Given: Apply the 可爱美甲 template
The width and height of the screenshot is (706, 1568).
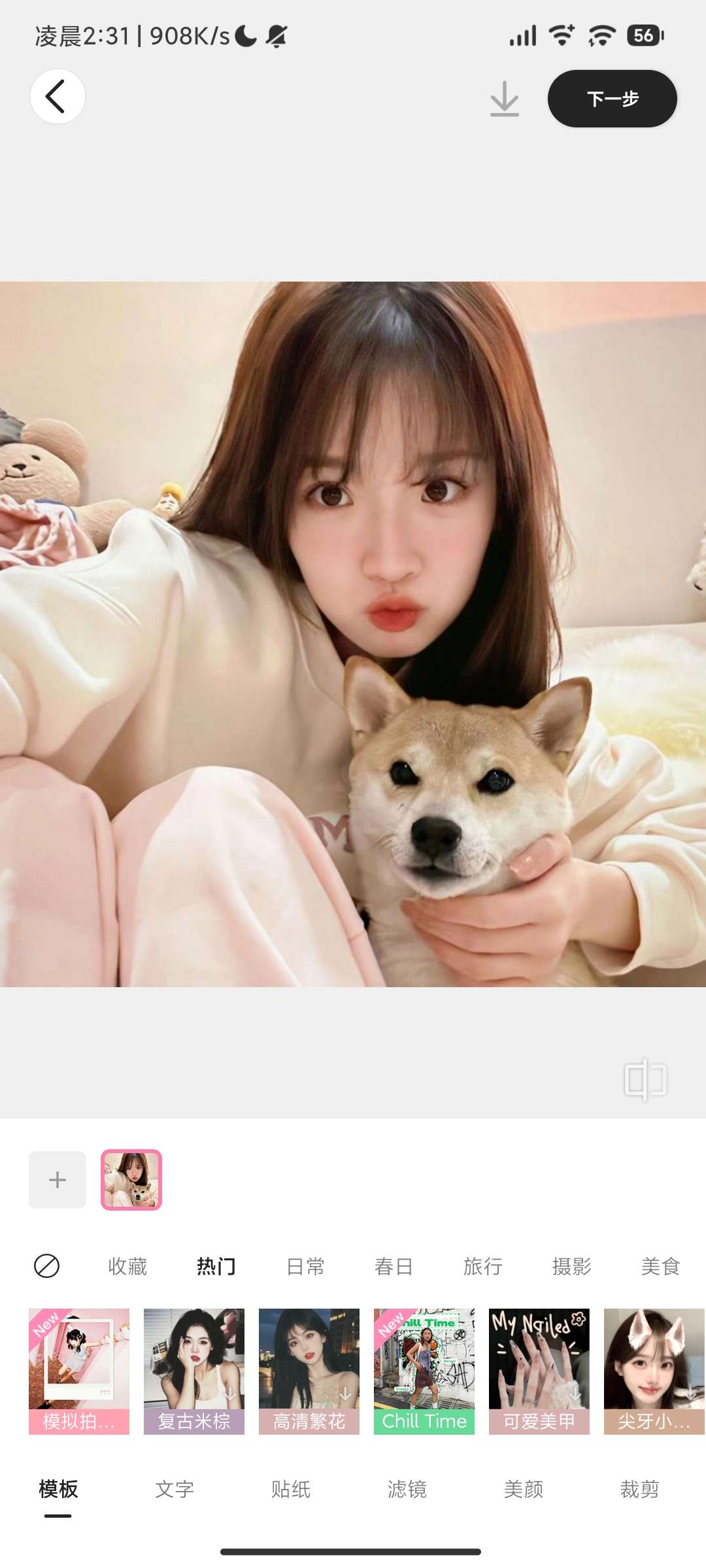Looking at the screenshot, I should 539,1371.
